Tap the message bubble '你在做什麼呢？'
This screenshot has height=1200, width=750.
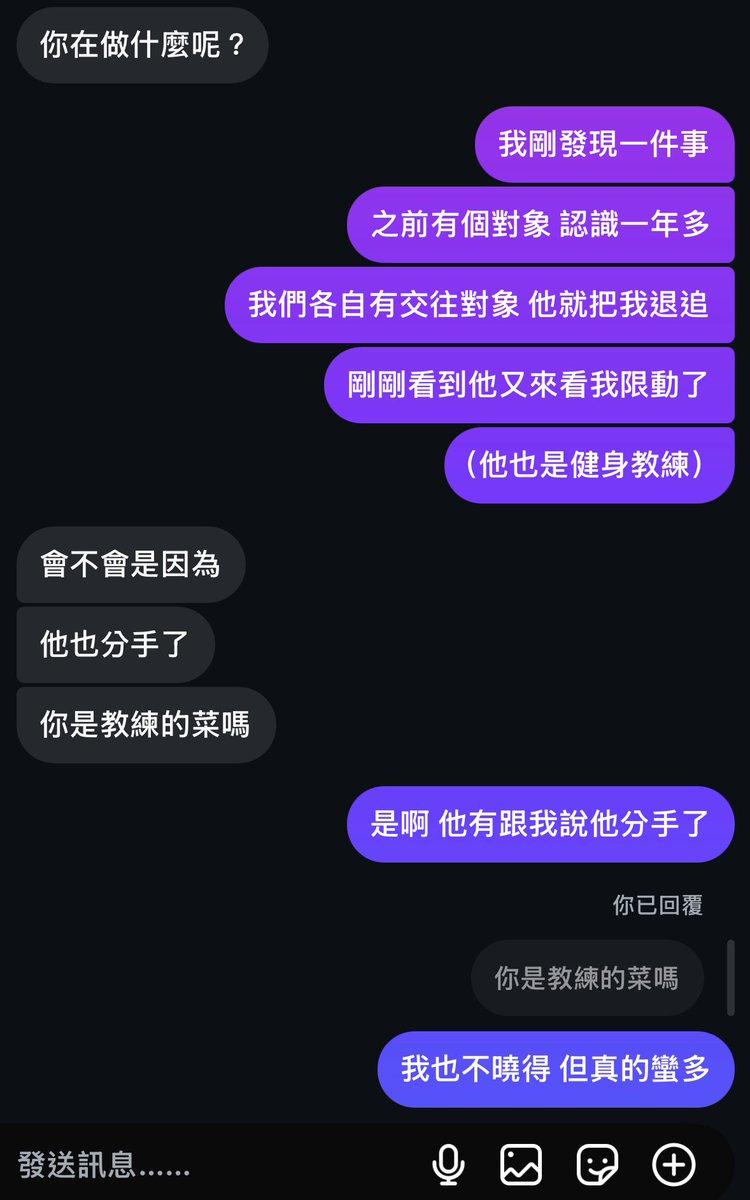pyautogui.click(x=142, y=45)
